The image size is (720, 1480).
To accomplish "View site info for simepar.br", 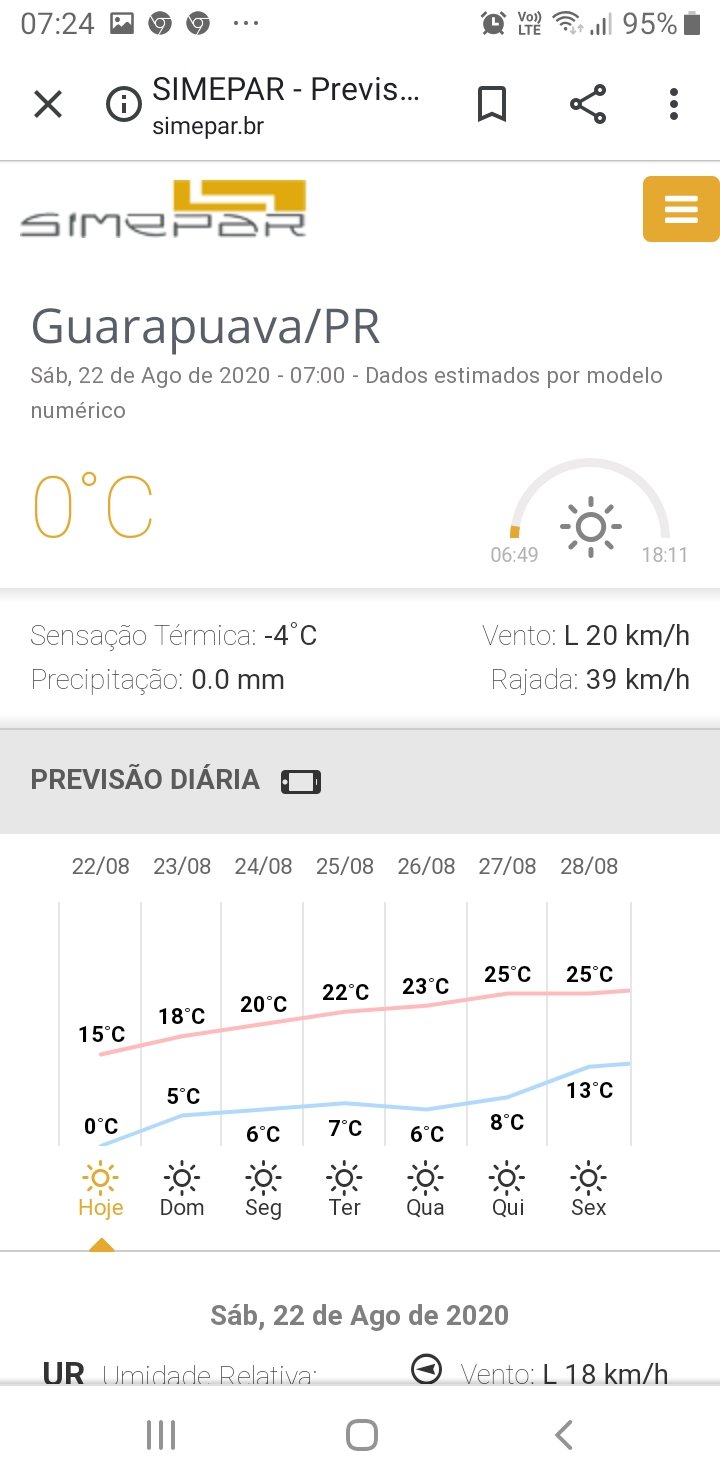I will [124, 104].
